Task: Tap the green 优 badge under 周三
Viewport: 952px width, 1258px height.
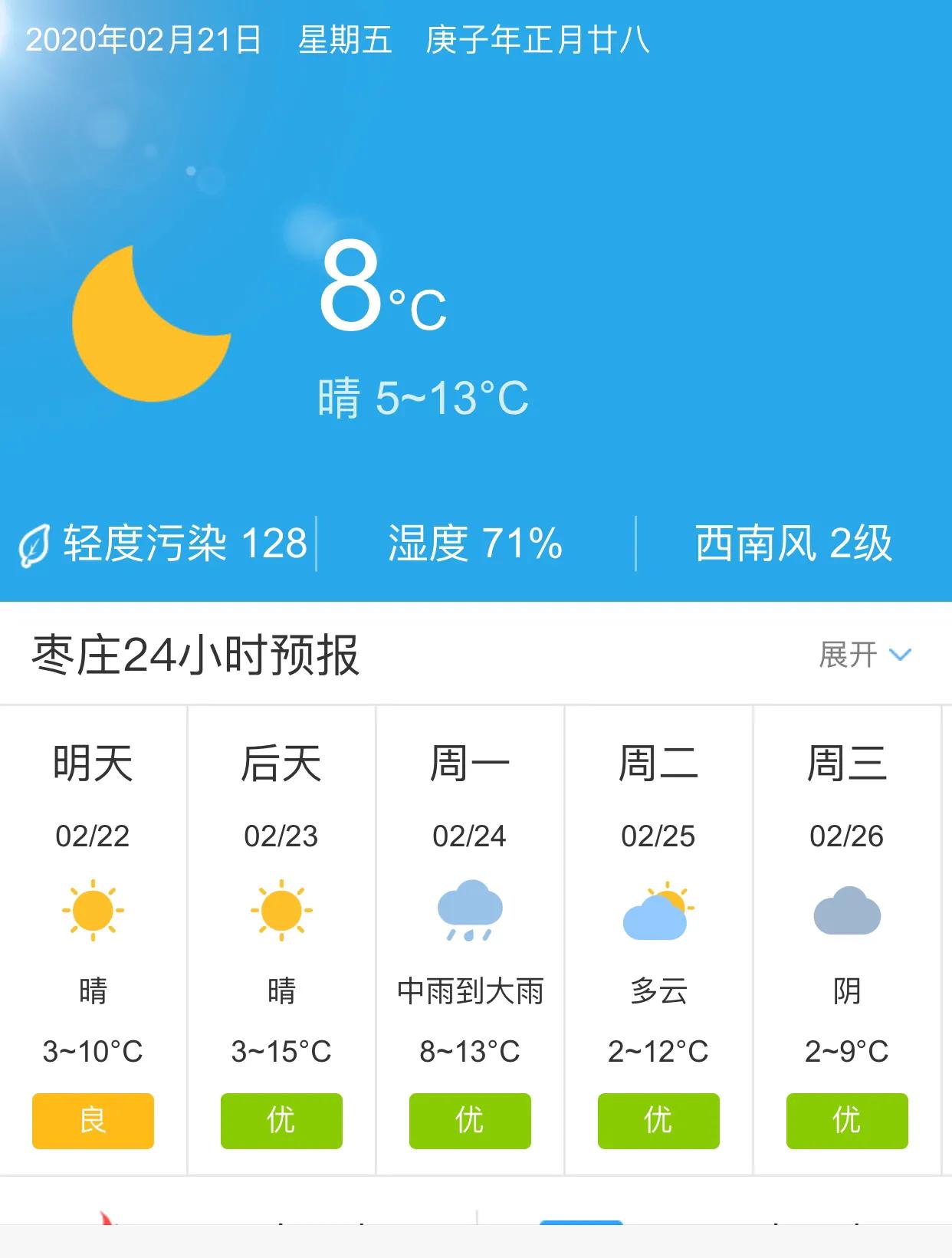Action: [x=846, y=1121]
